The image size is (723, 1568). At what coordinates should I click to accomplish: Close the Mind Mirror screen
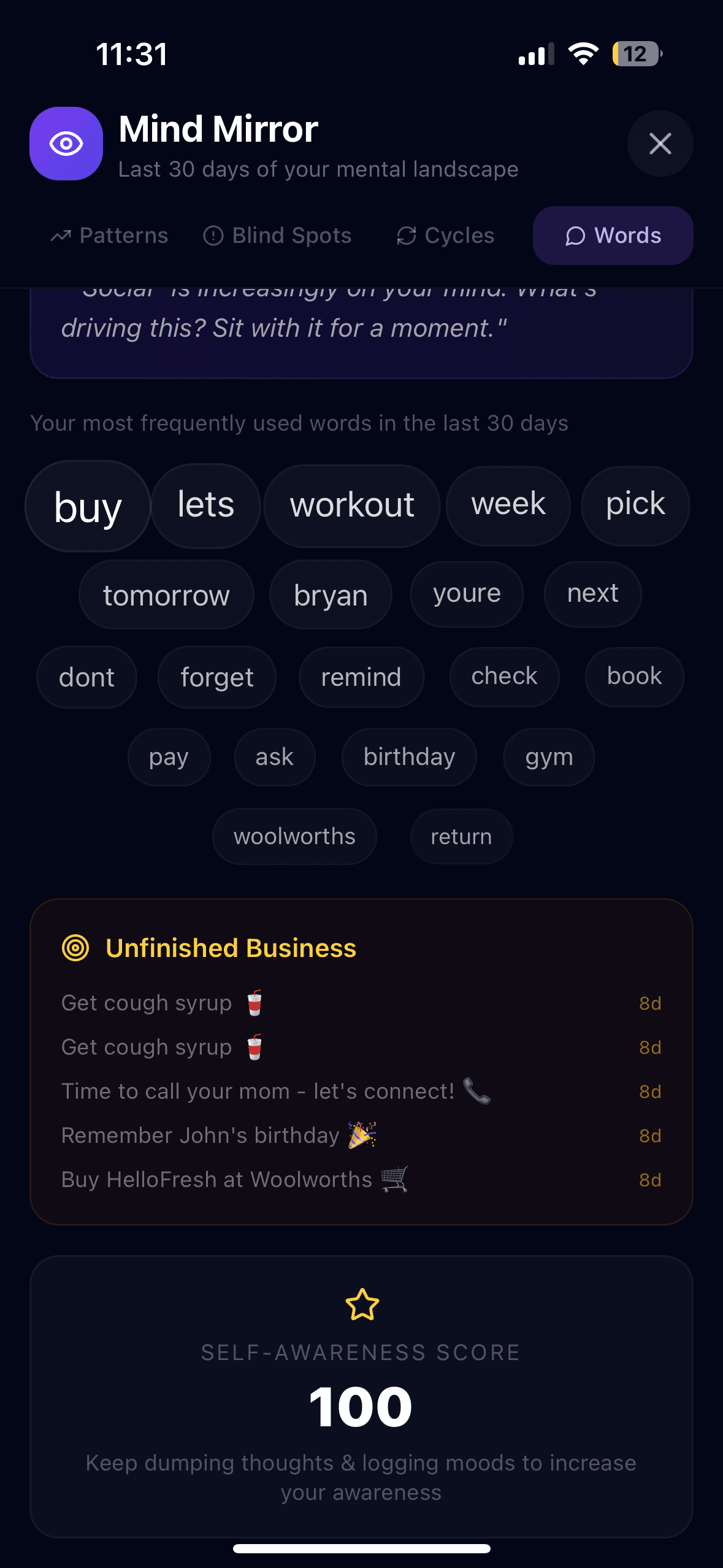point(660,144)
